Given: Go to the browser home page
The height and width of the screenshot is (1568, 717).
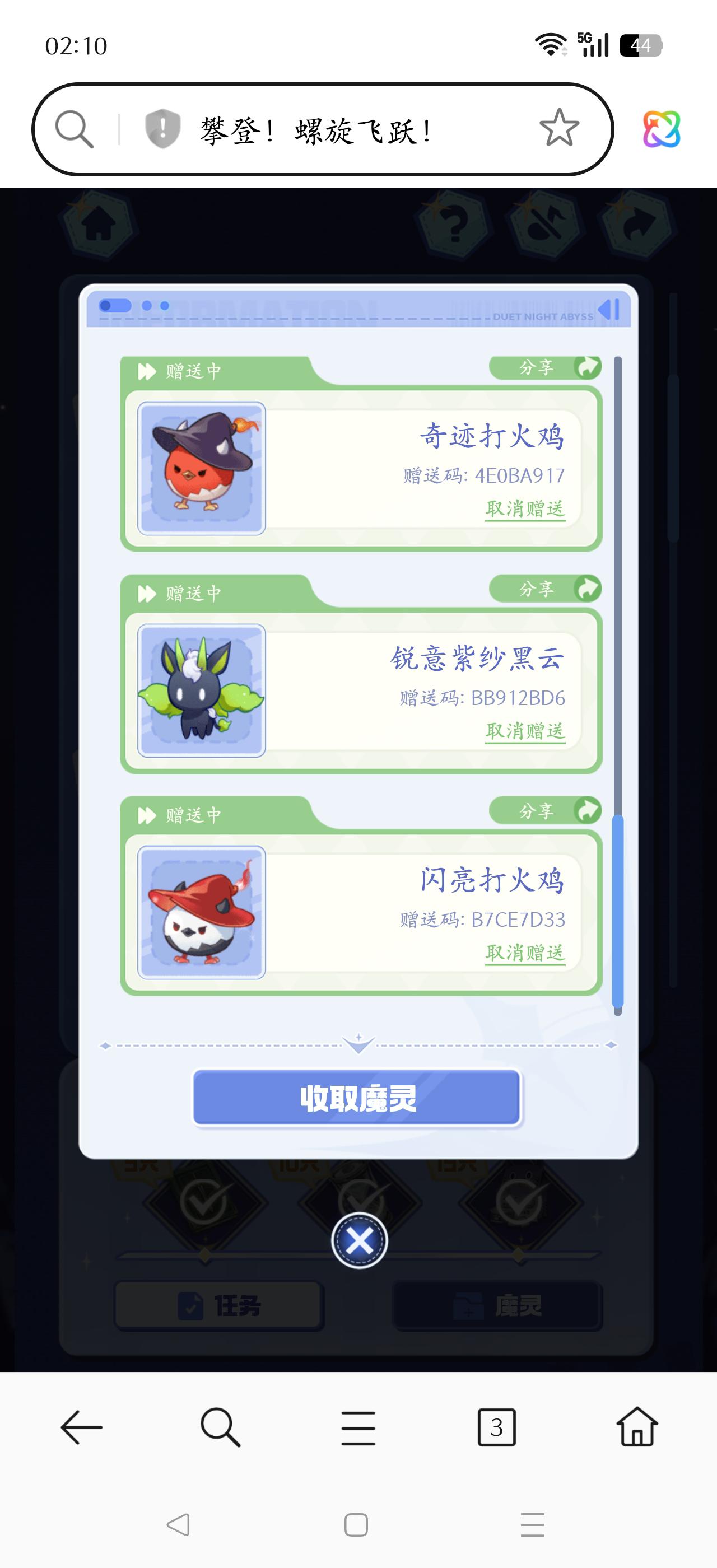Looking at the screenshot, I should [x=637, y=1427].
